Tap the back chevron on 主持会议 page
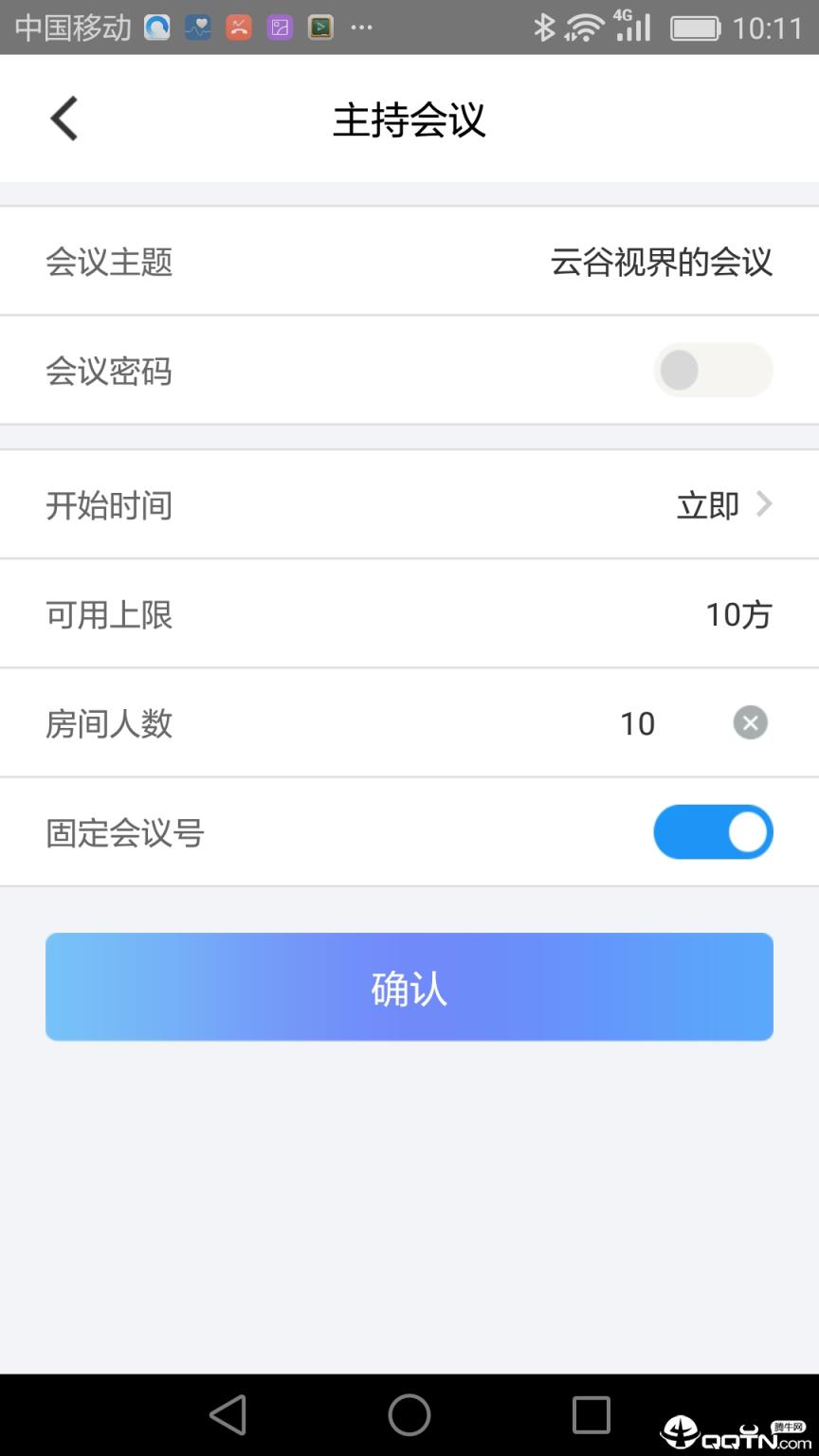819x1456 pixels. (63, 118)
